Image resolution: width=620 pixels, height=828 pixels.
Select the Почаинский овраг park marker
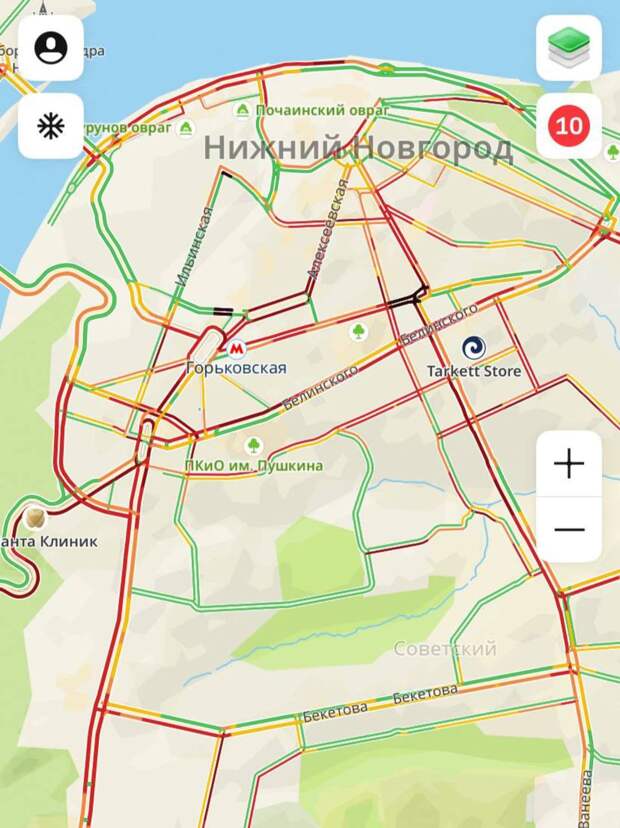pyautogui.click(x=241, y=109)
